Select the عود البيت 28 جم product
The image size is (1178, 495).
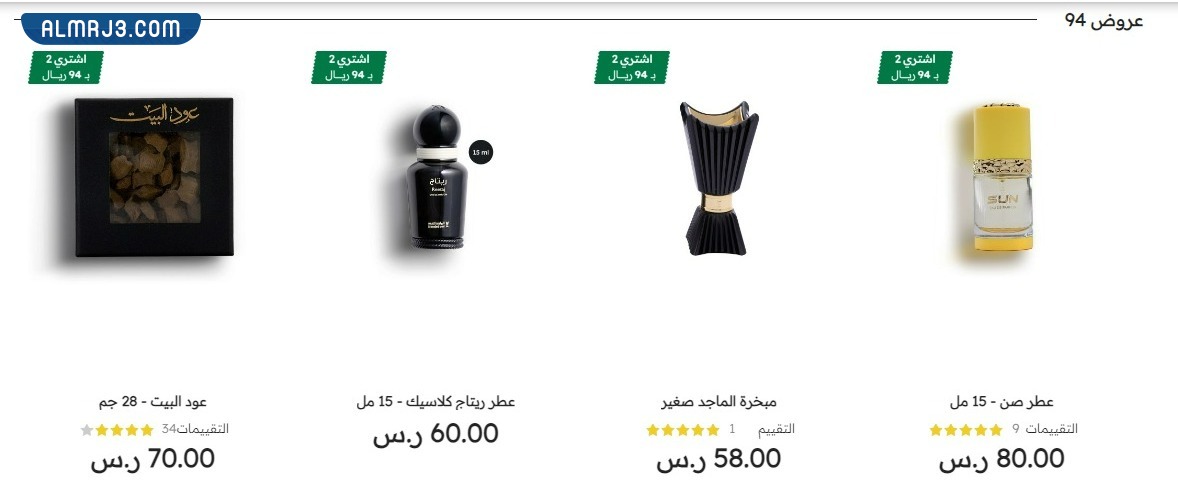tap(153, 402)
